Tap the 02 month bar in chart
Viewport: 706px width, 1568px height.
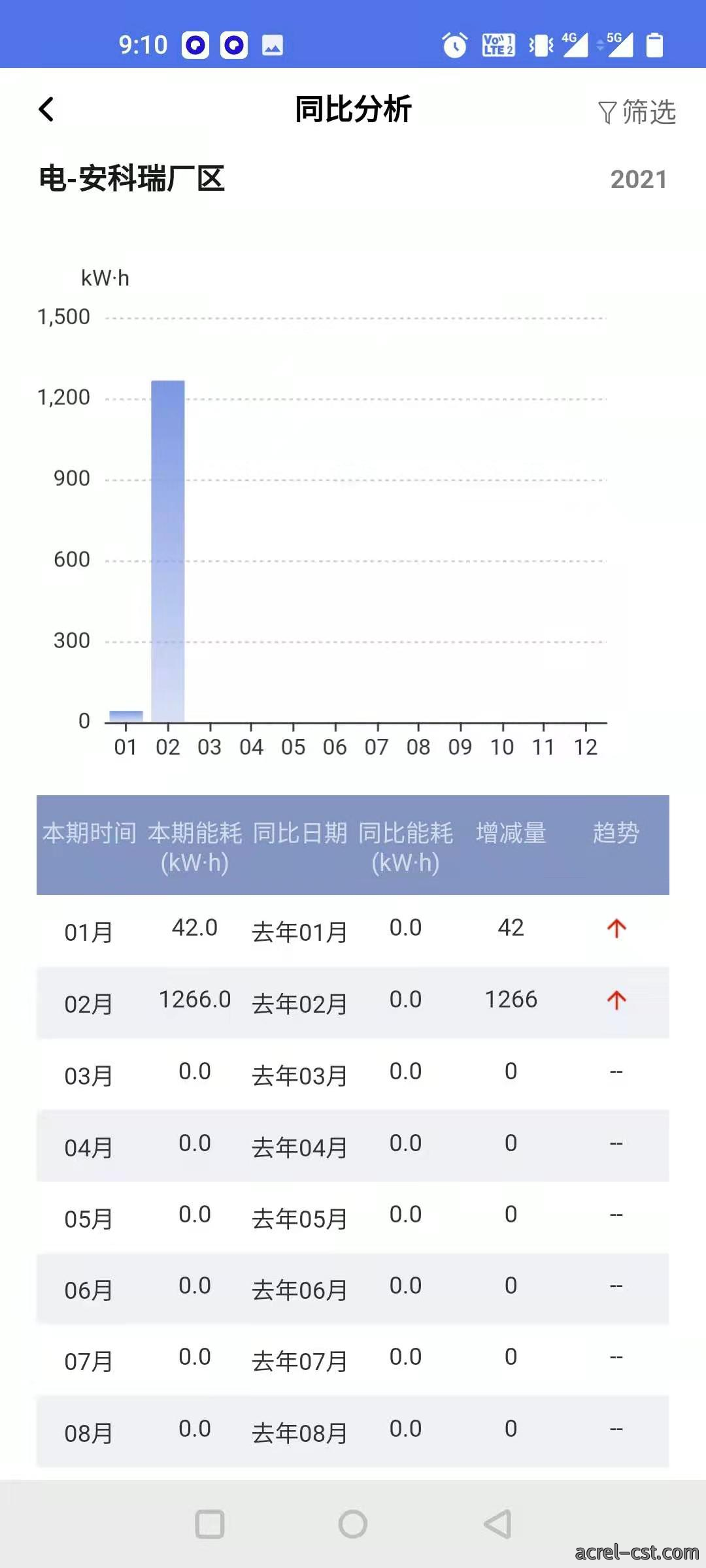pyautogui.click(x=168, y=551)
